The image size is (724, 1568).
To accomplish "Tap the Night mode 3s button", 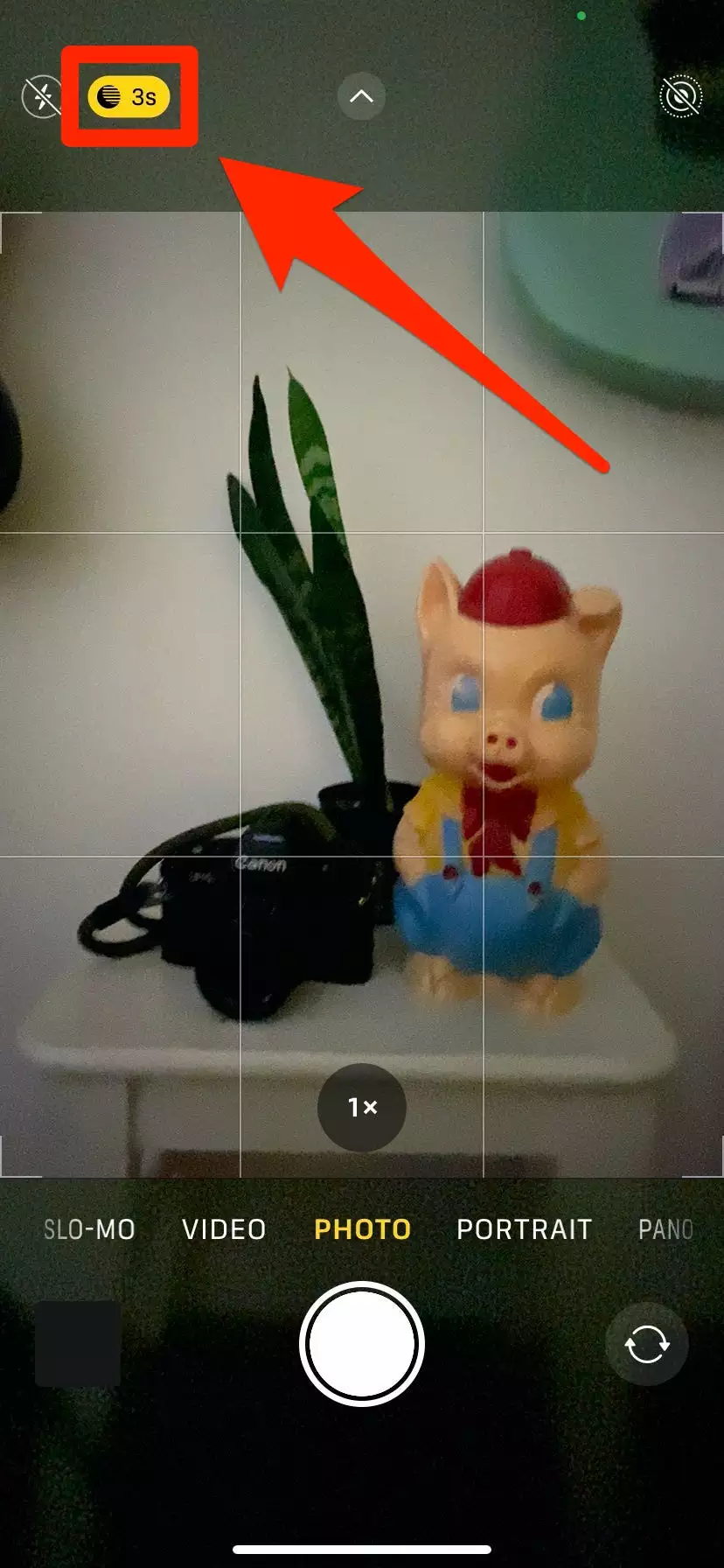I will click(x=128, y=96).
